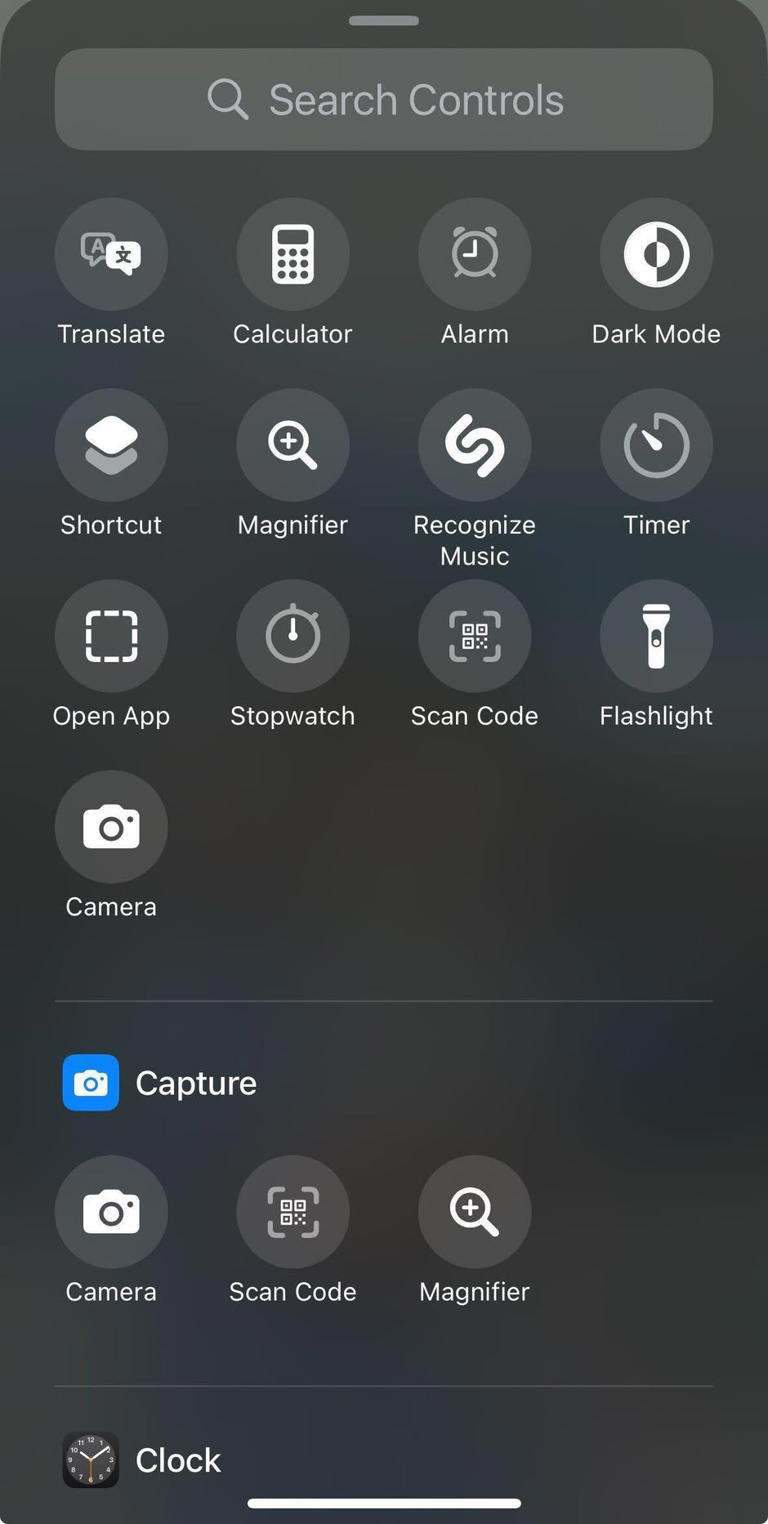Tap the blue Capture app icon
Image resolution: width=768 pixels, height=1524 pixels.
point(91,1082)
